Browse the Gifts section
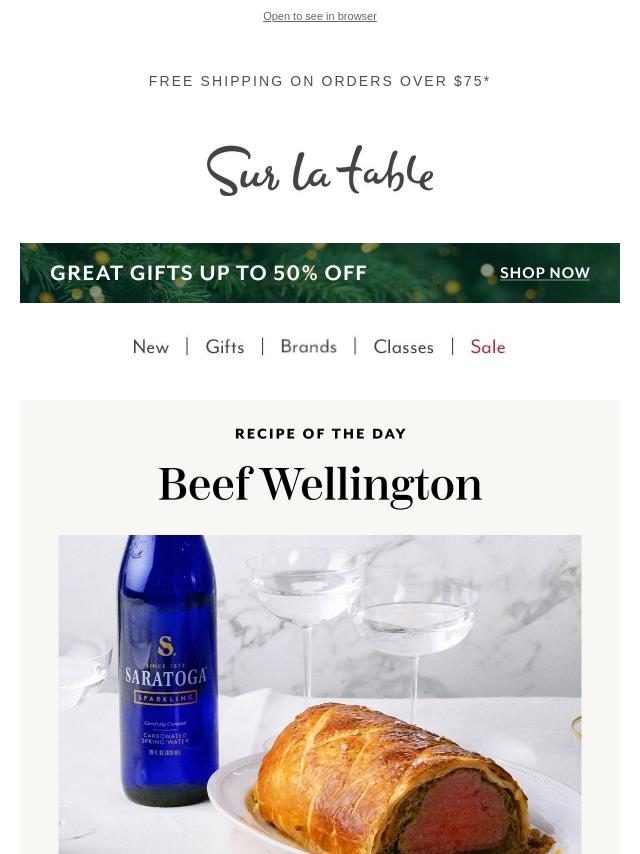The height and width of the screenshot is (854, 640). click(x=225, y=347)
